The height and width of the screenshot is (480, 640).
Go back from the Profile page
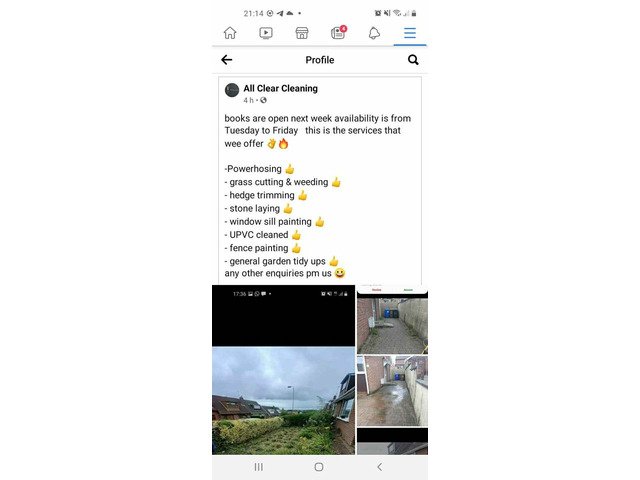click(227, 60)
